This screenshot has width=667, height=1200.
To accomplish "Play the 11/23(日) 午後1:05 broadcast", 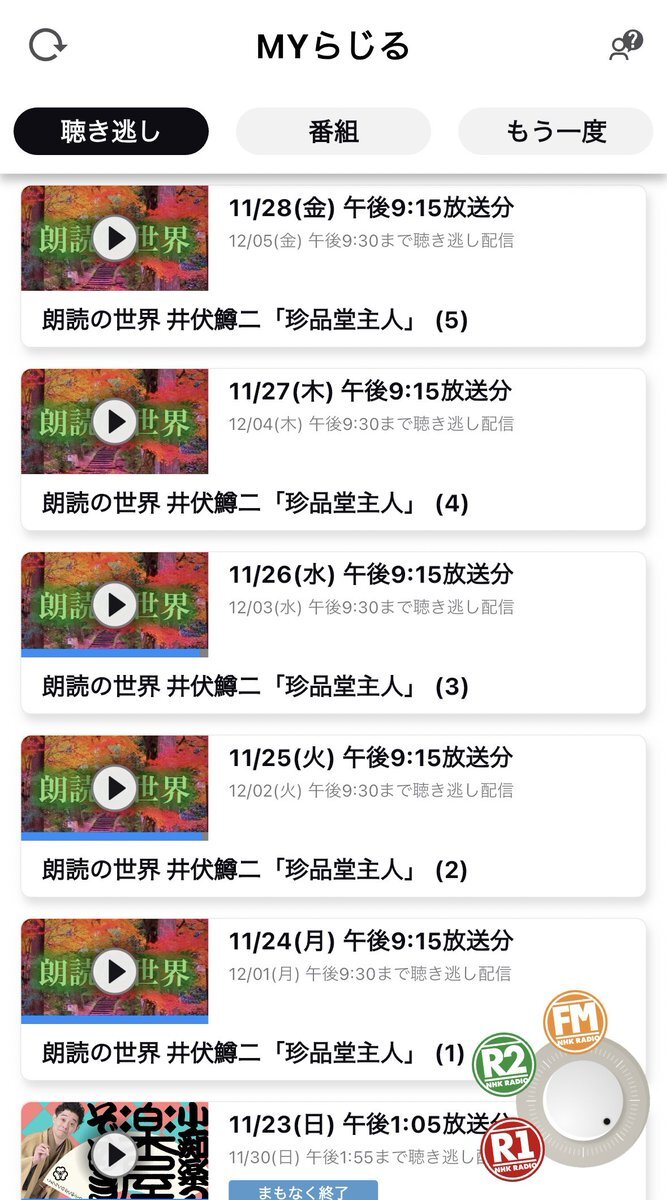I will (115, 1154).
